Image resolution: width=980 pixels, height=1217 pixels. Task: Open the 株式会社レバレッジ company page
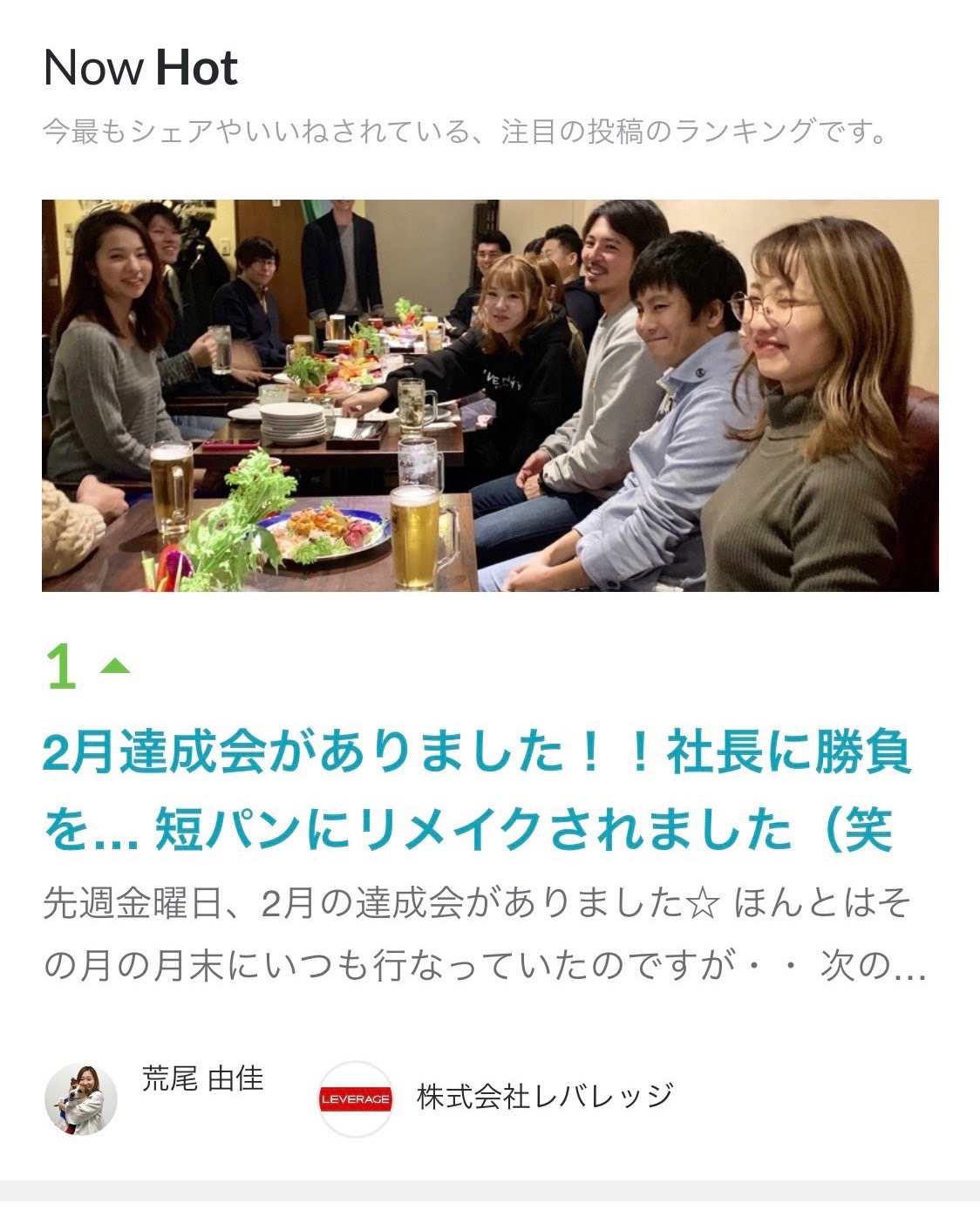coord(544,1097)
